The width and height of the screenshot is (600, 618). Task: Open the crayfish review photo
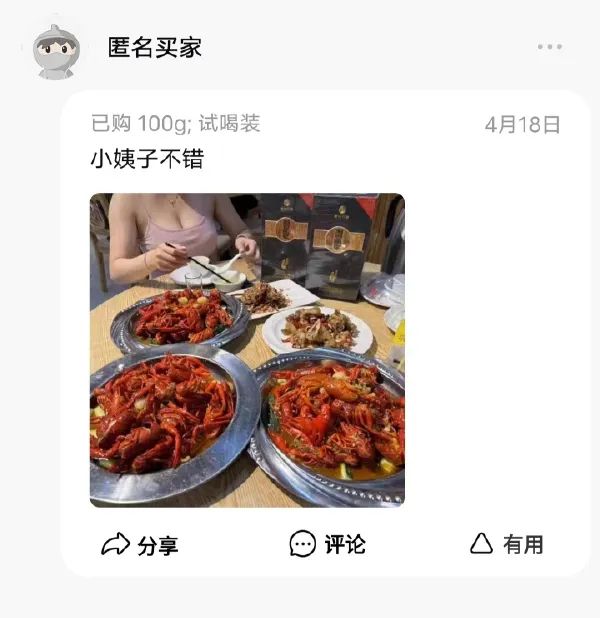[247, 350]
